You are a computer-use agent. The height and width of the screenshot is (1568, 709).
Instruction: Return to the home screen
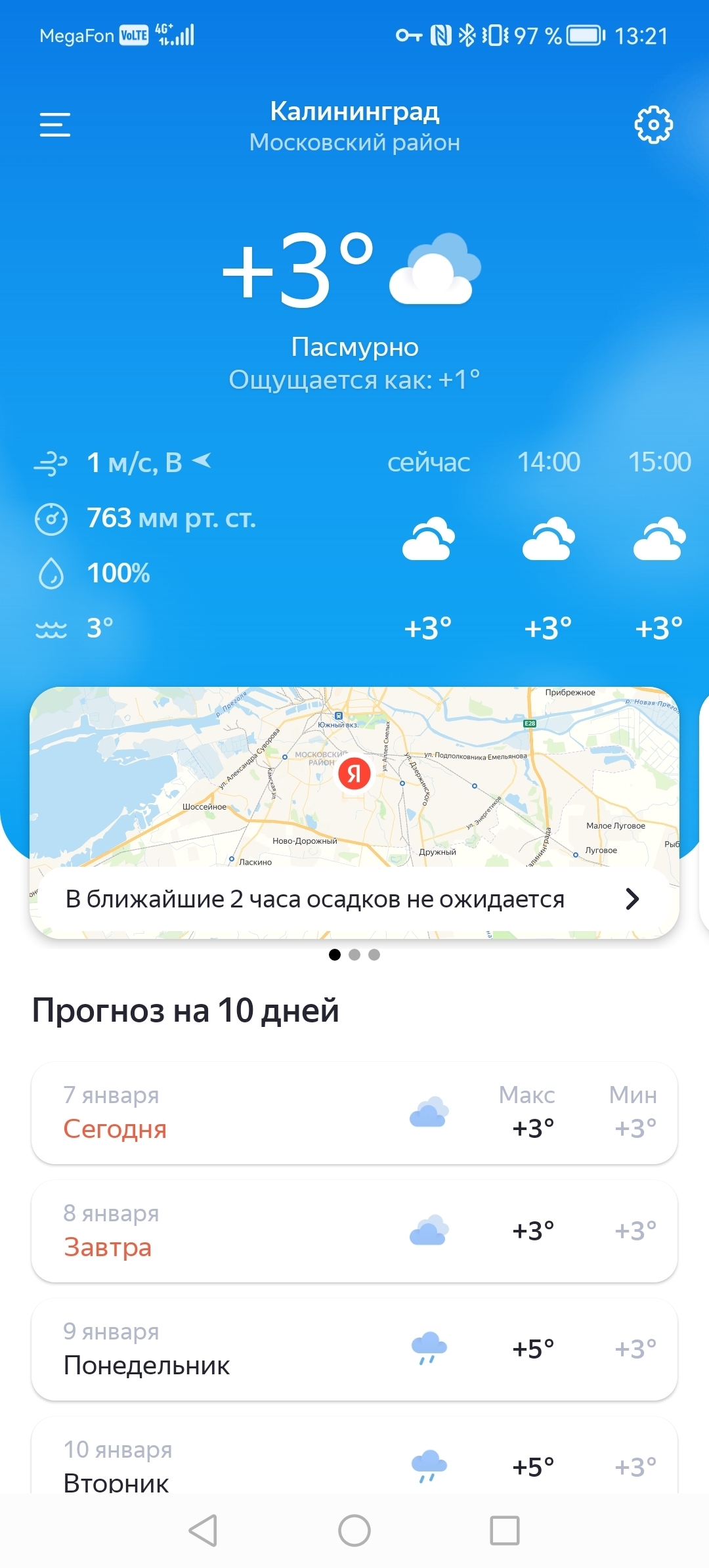(x=354, y=1531)
